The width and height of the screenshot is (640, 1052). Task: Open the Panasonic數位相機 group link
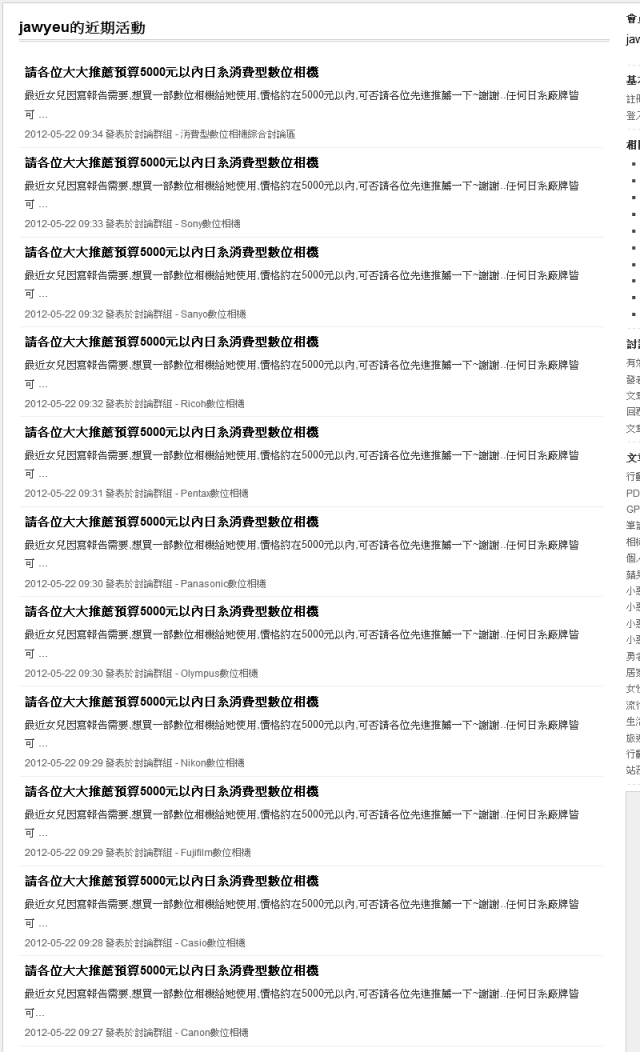click(222, 584)
